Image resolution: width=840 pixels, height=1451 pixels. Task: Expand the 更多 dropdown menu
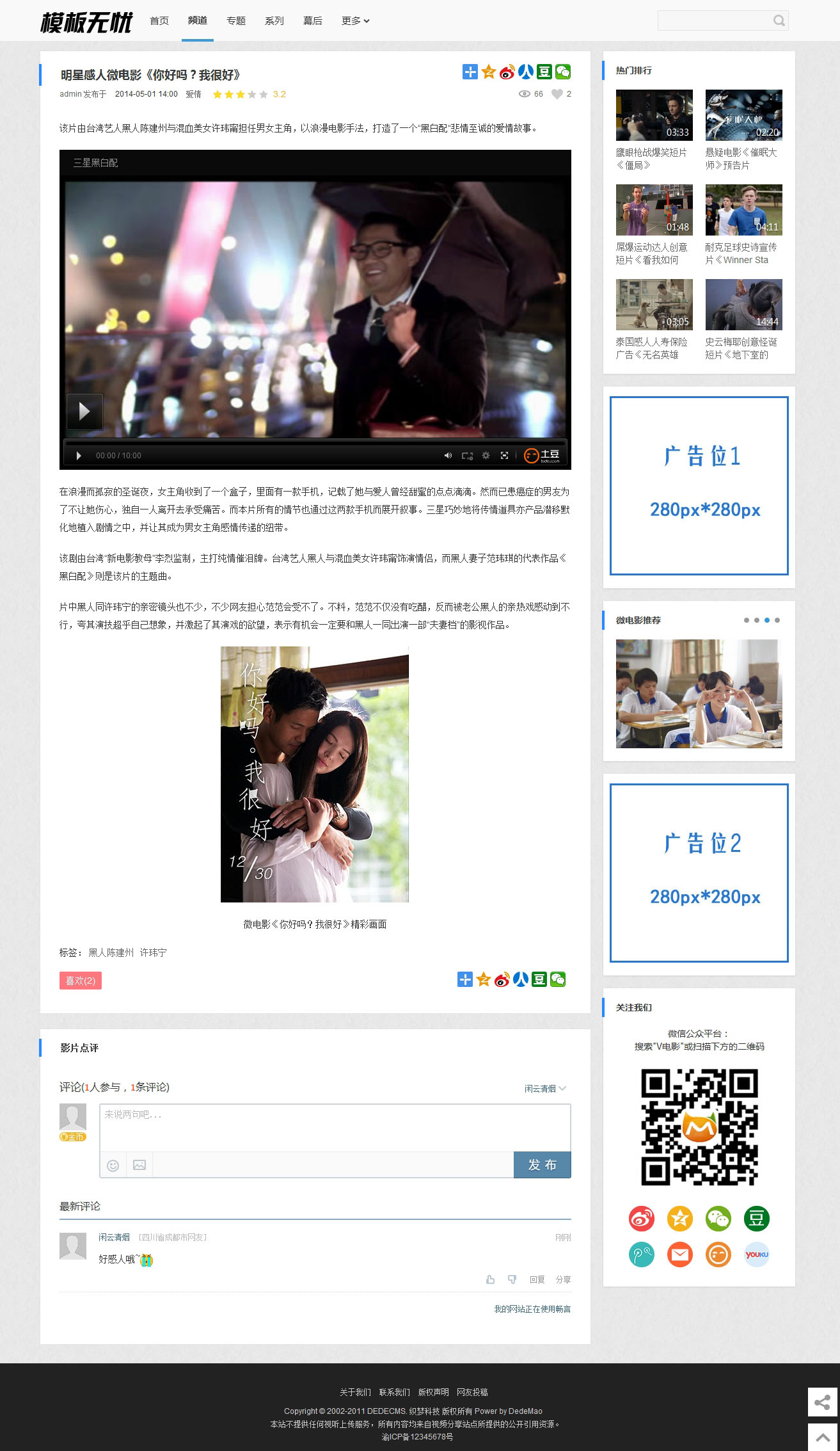355,21
